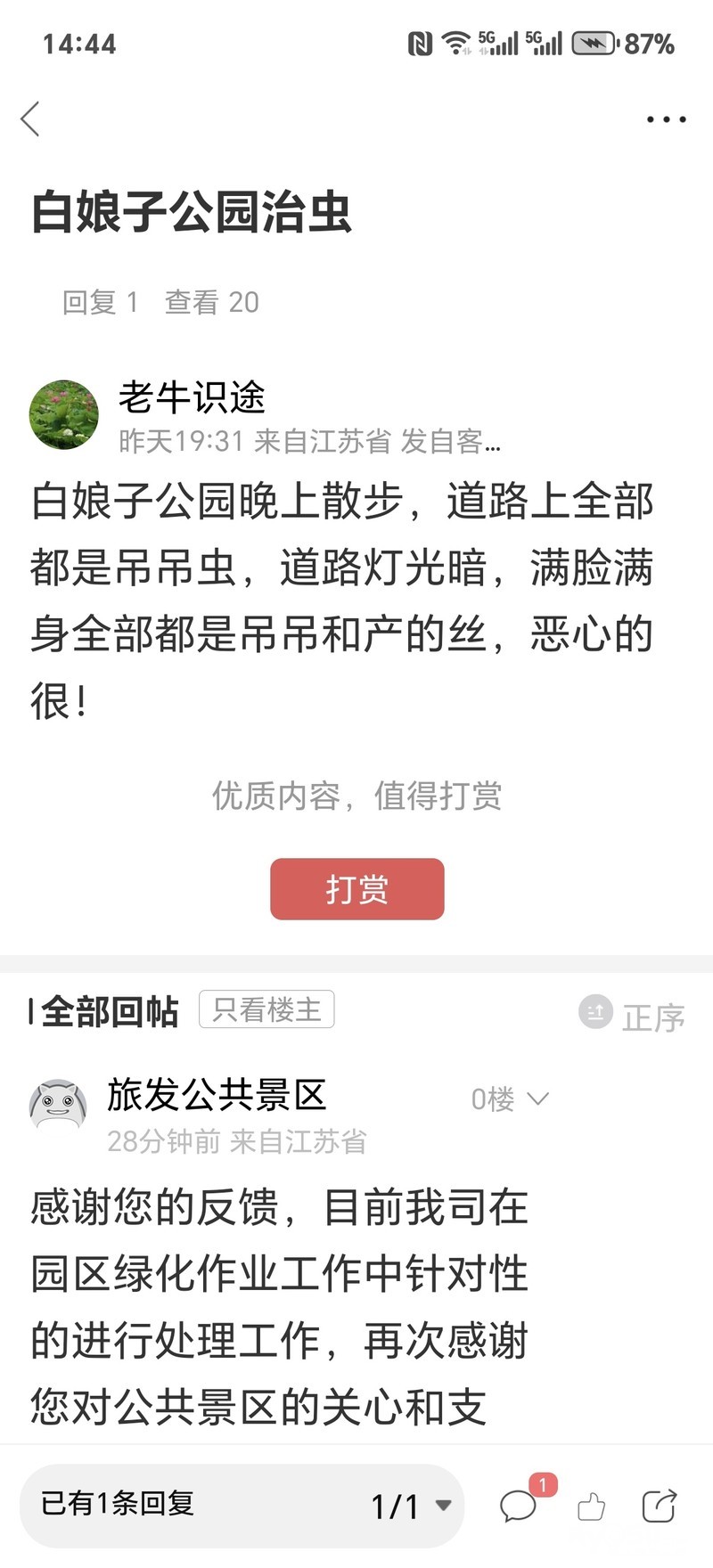Open the comments bubble icon

click(x=519, y=1506)
